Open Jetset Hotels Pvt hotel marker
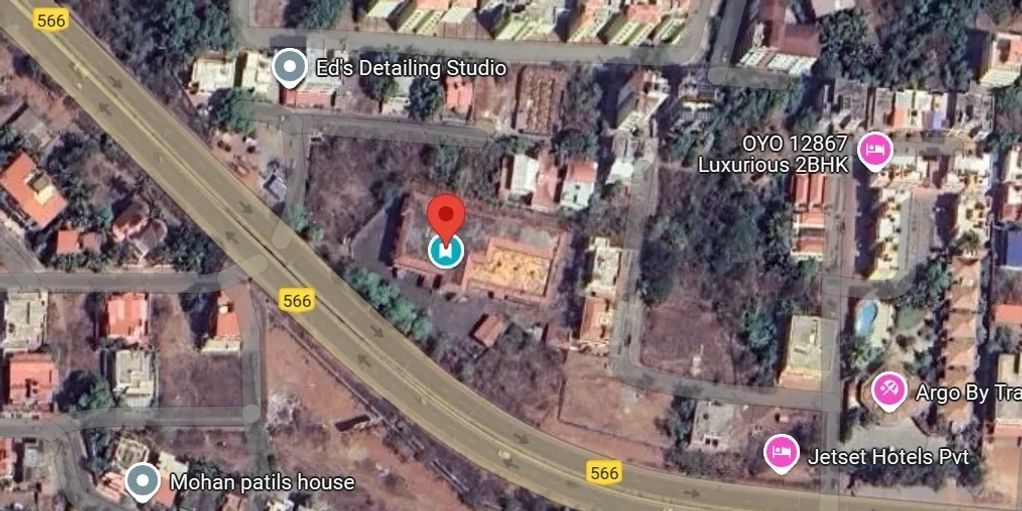This screenshot has height=511, width=1022. click(x=781, y=455)
